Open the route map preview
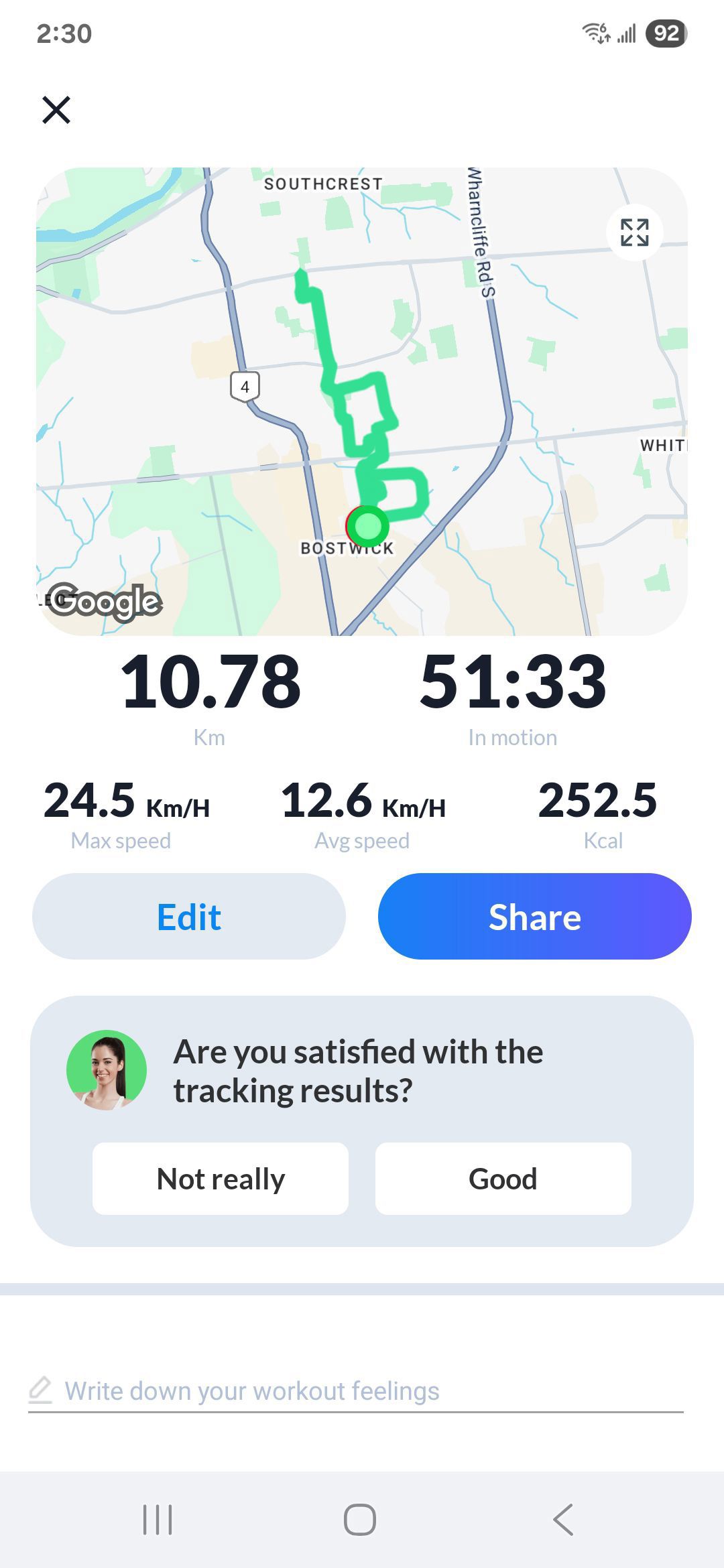The width and height of the screenshot is (724, 1568). click(362, 401)
